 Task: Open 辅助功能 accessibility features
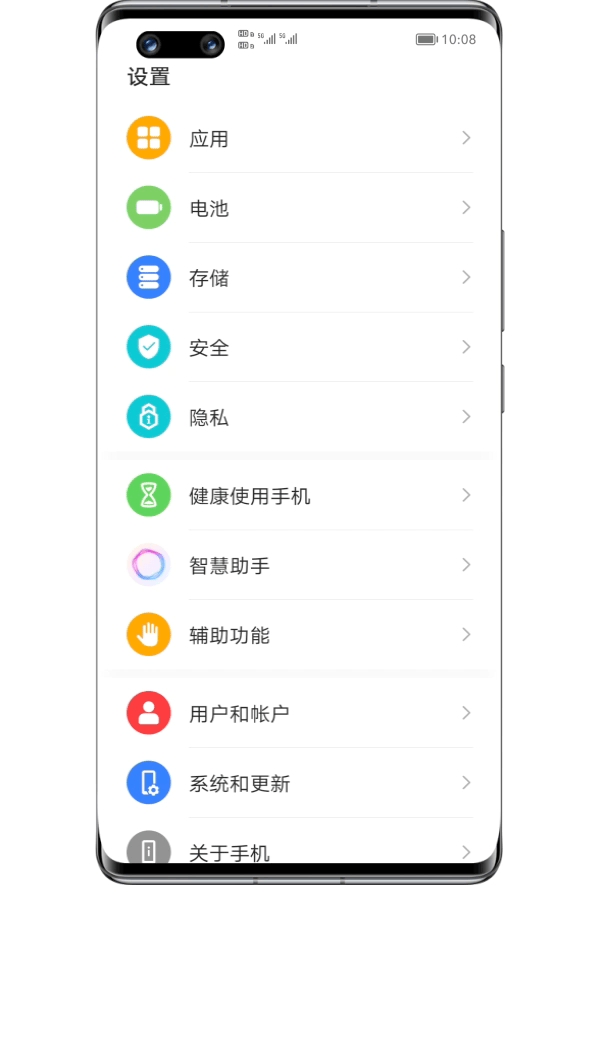[298, 635]
